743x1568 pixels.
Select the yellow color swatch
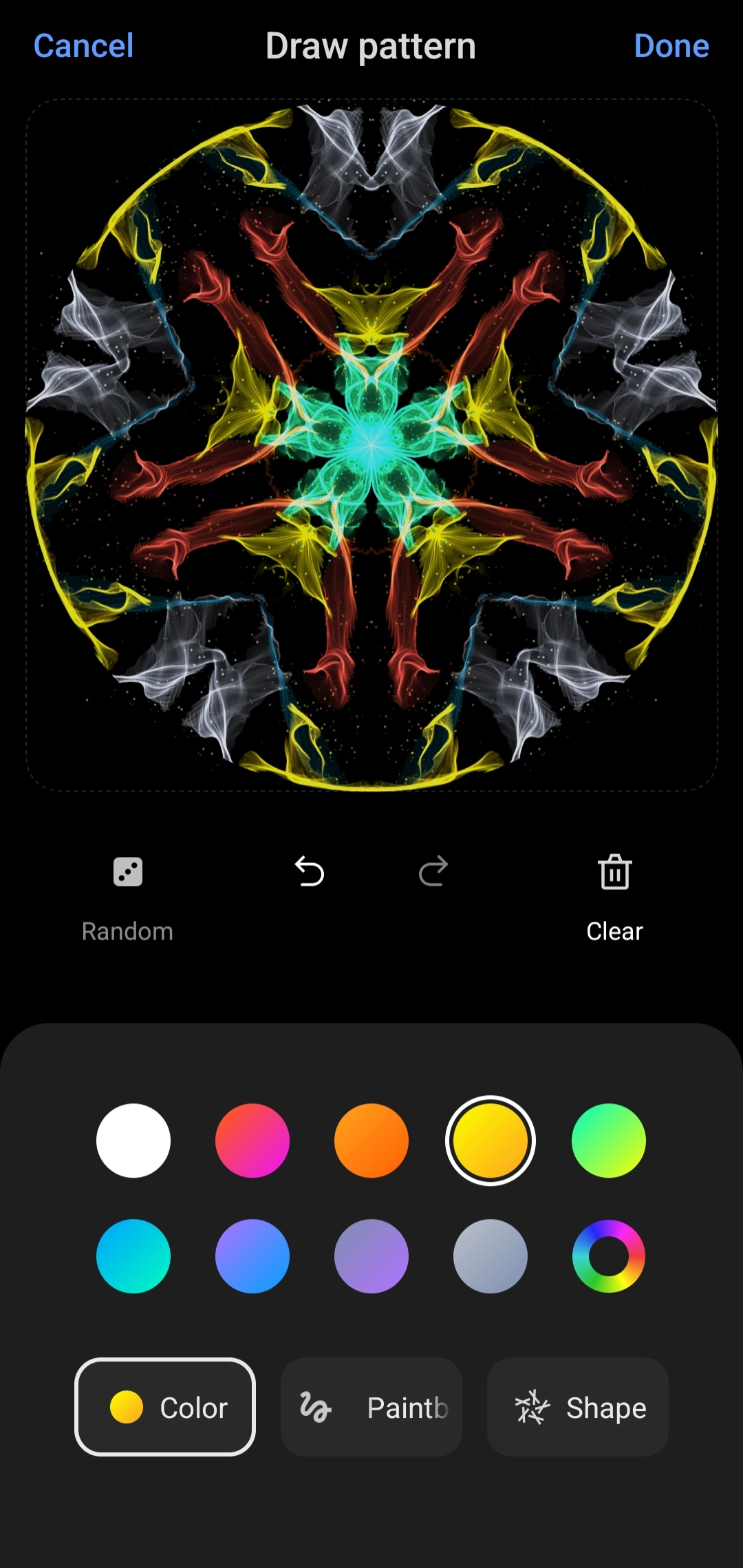(x=491, y=1141)
